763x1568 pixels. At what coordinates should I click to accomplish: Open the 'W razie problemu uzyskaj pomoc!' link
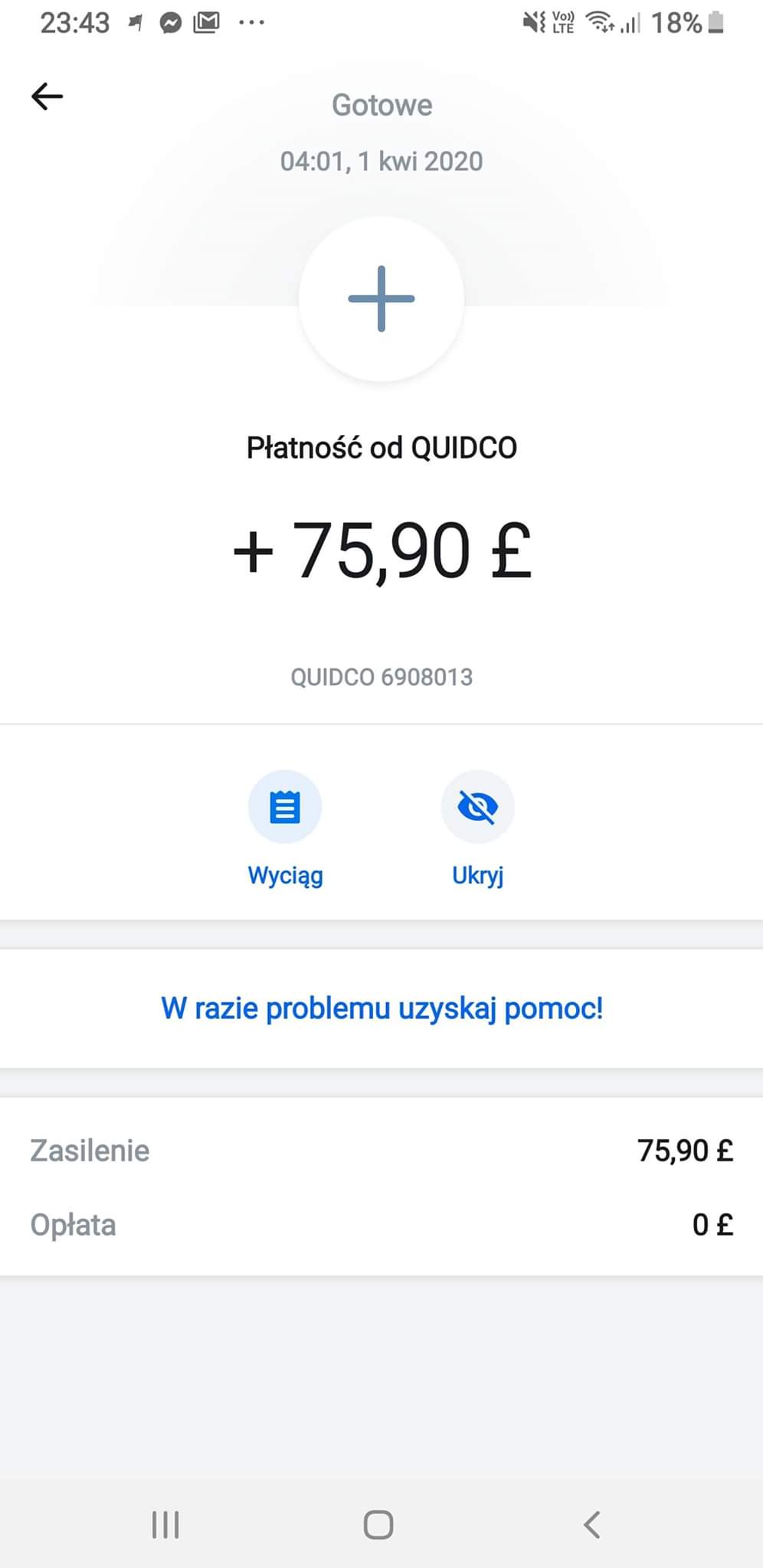[x=381, y=1008]
